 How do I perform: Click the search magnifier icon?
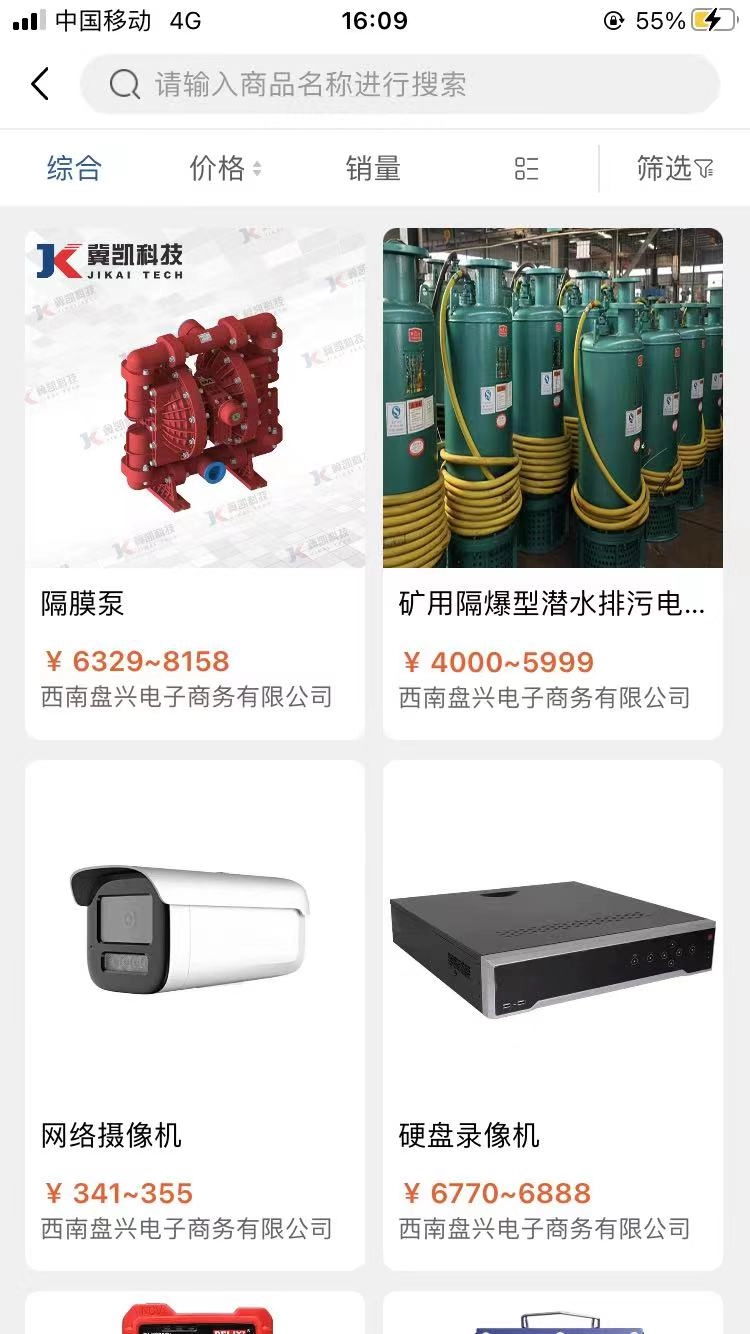pyautogui.click(x=123, y=84)
